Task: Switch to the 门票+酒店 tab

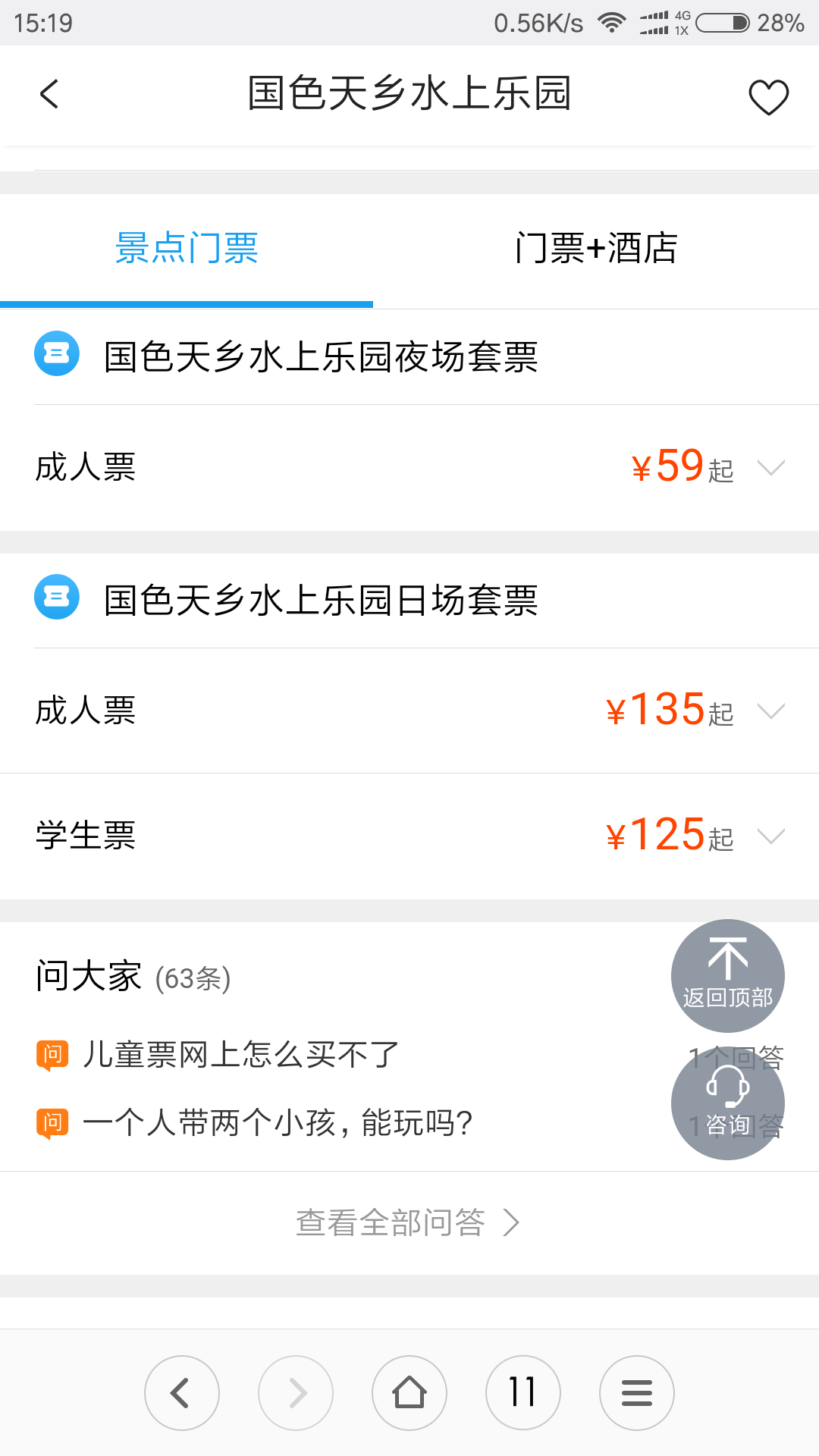Action: pyautogui.click(x=596, y=249)
